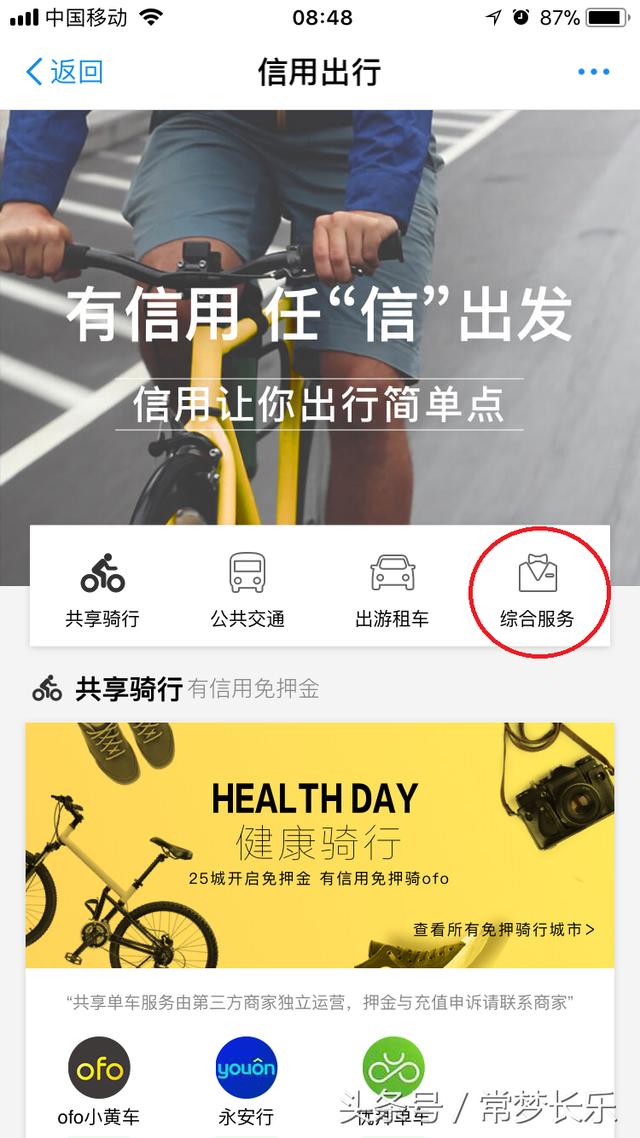Screen dimensions: 640x1138
Task: Open the three-dot more options menu
Action: (x=593, y=72)
